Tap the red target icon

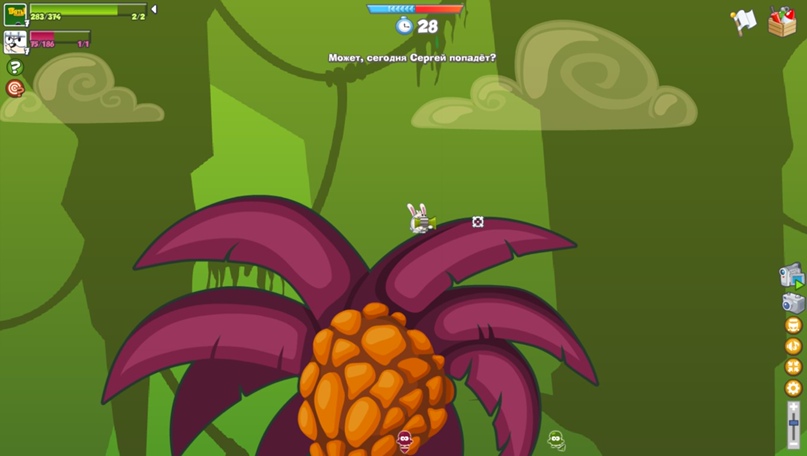click(x=15, y=89)
